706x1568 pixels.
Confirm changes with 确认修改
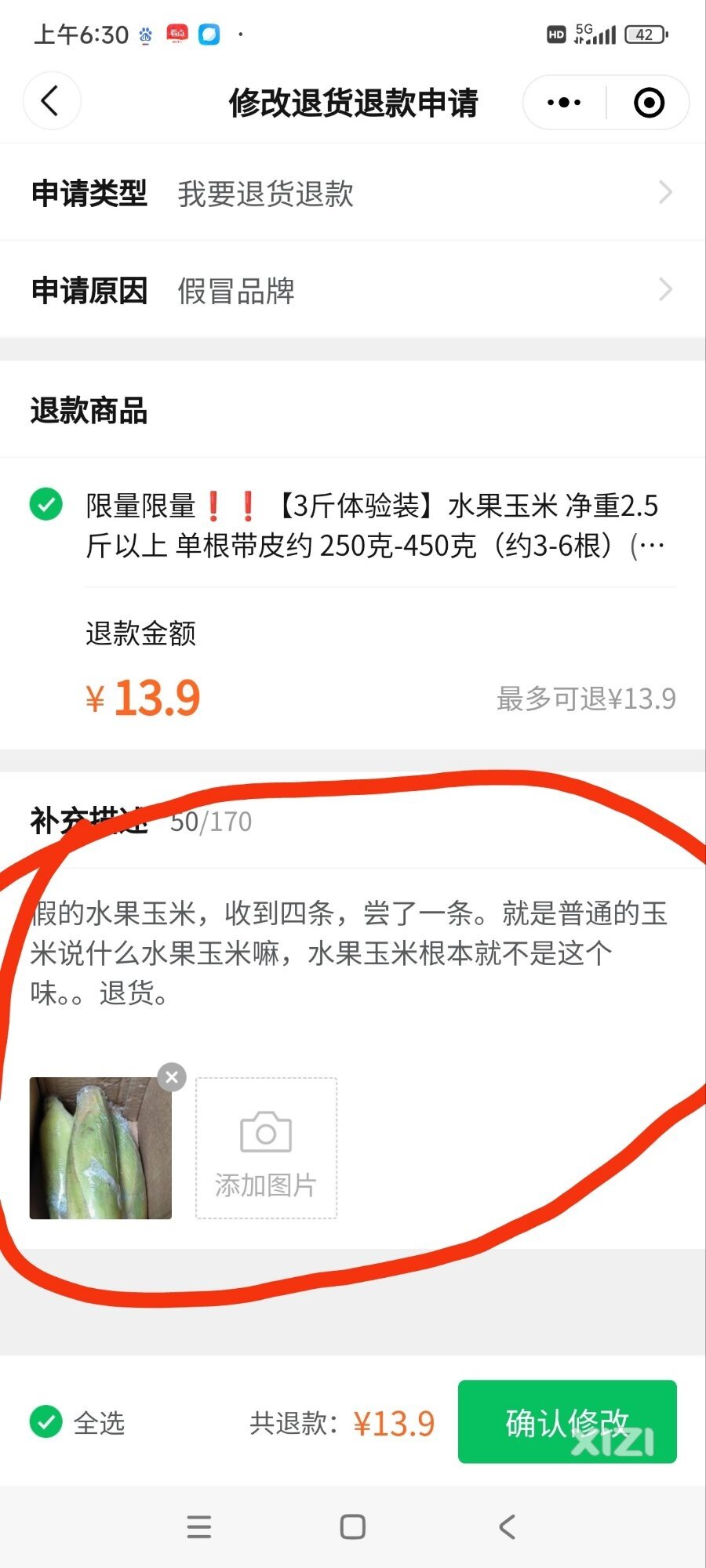coord(566,1421)
